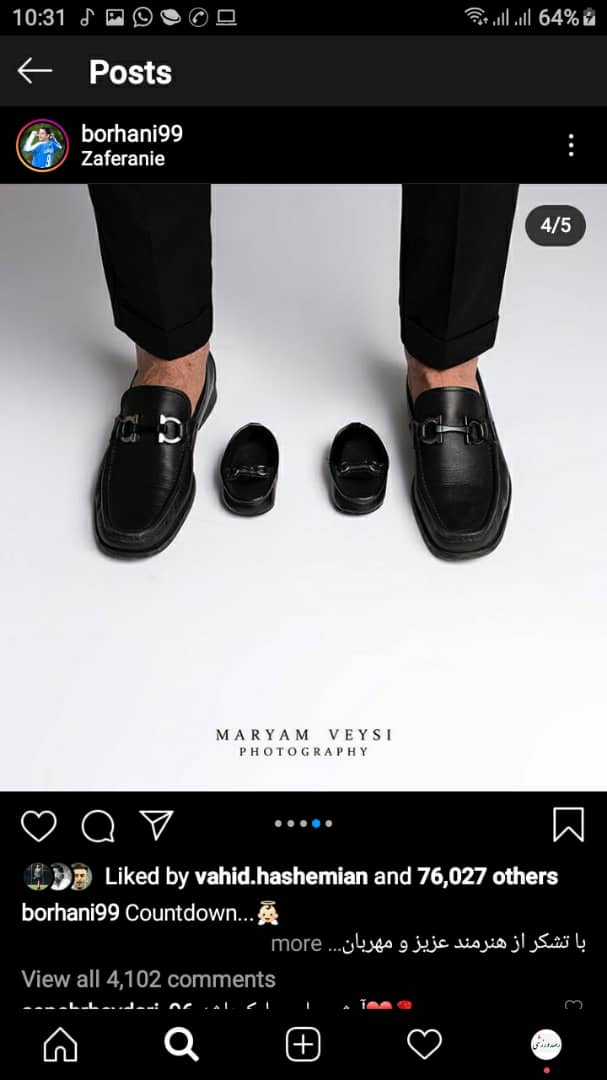Like borhani99's post with the heart
The height and width of the screenshot is (1080, 607).
(39, 825)
